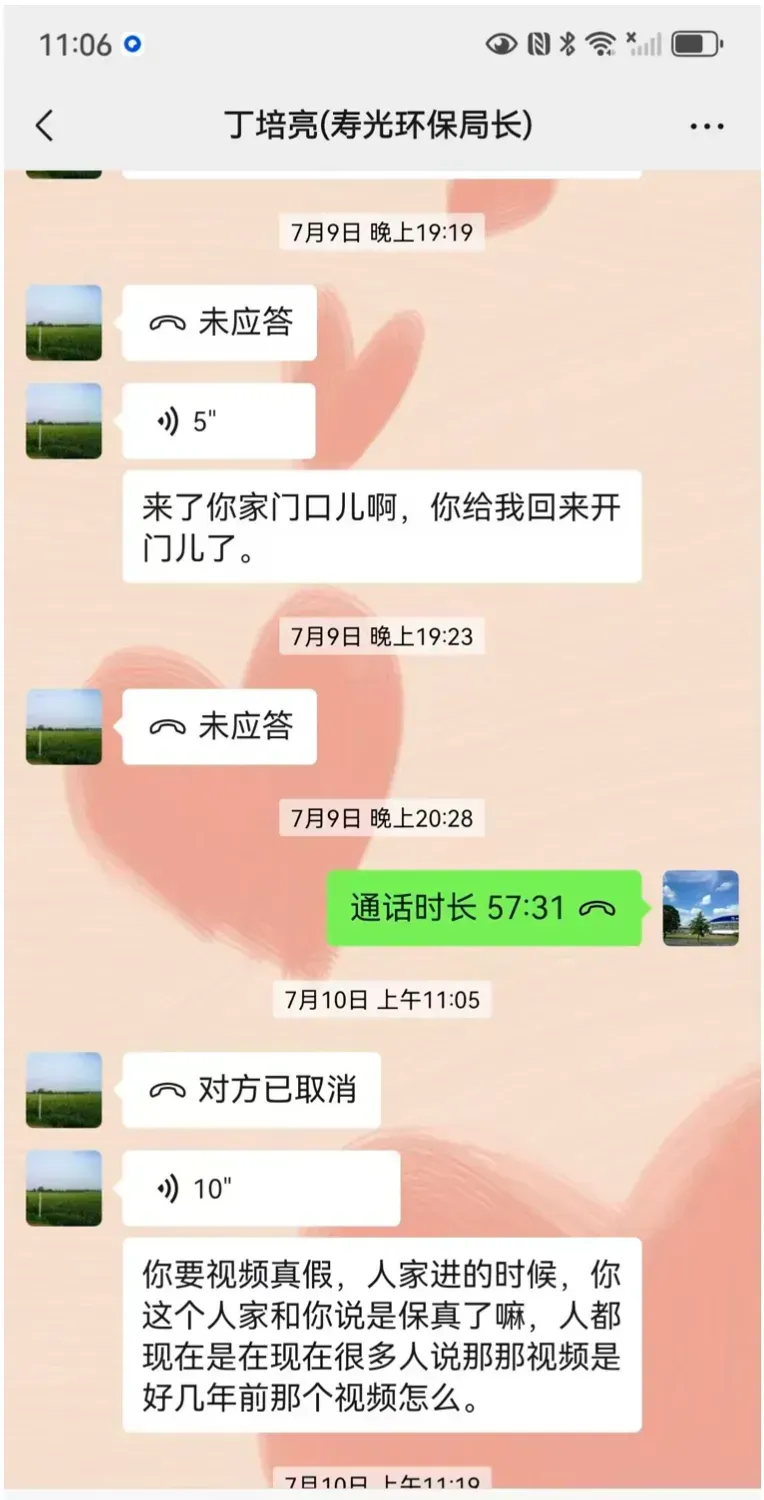
Task: Call back via the 对方已取消 bubble
Action: pyautogui.click(x=251, y=1090)
